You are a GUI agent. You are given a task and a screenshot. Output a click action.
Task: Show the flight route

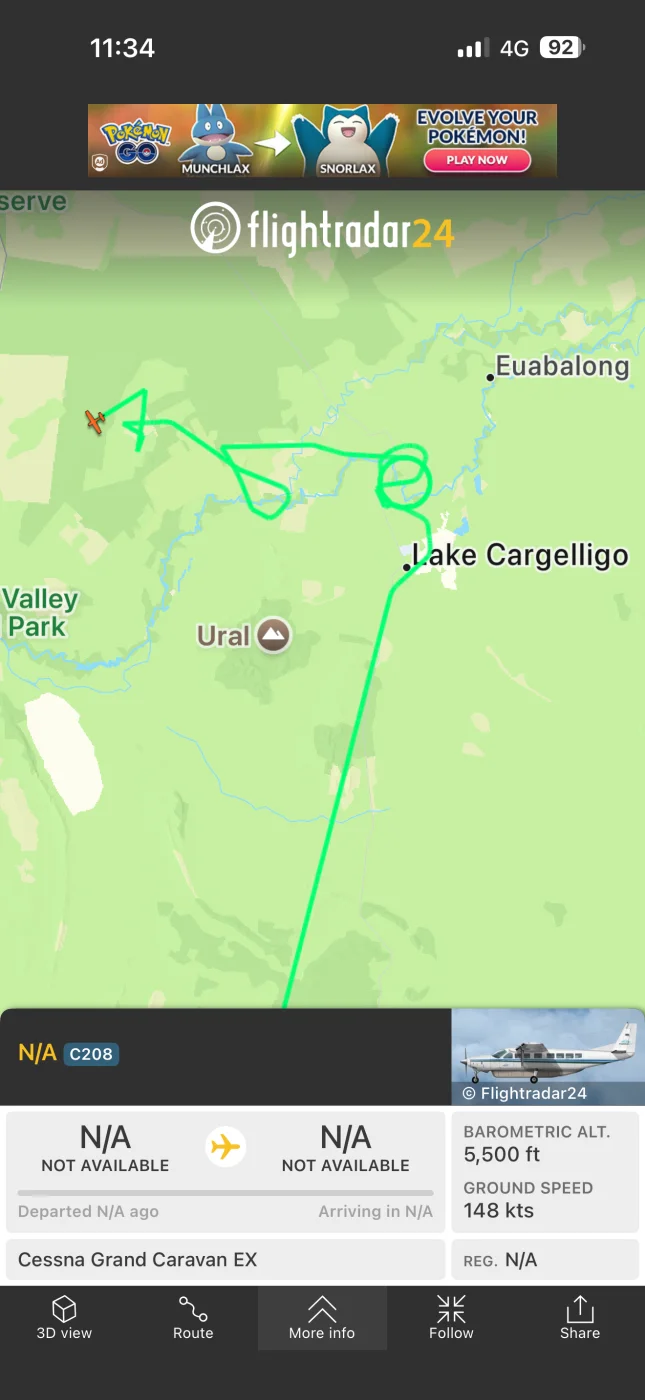coord(193,1317)
